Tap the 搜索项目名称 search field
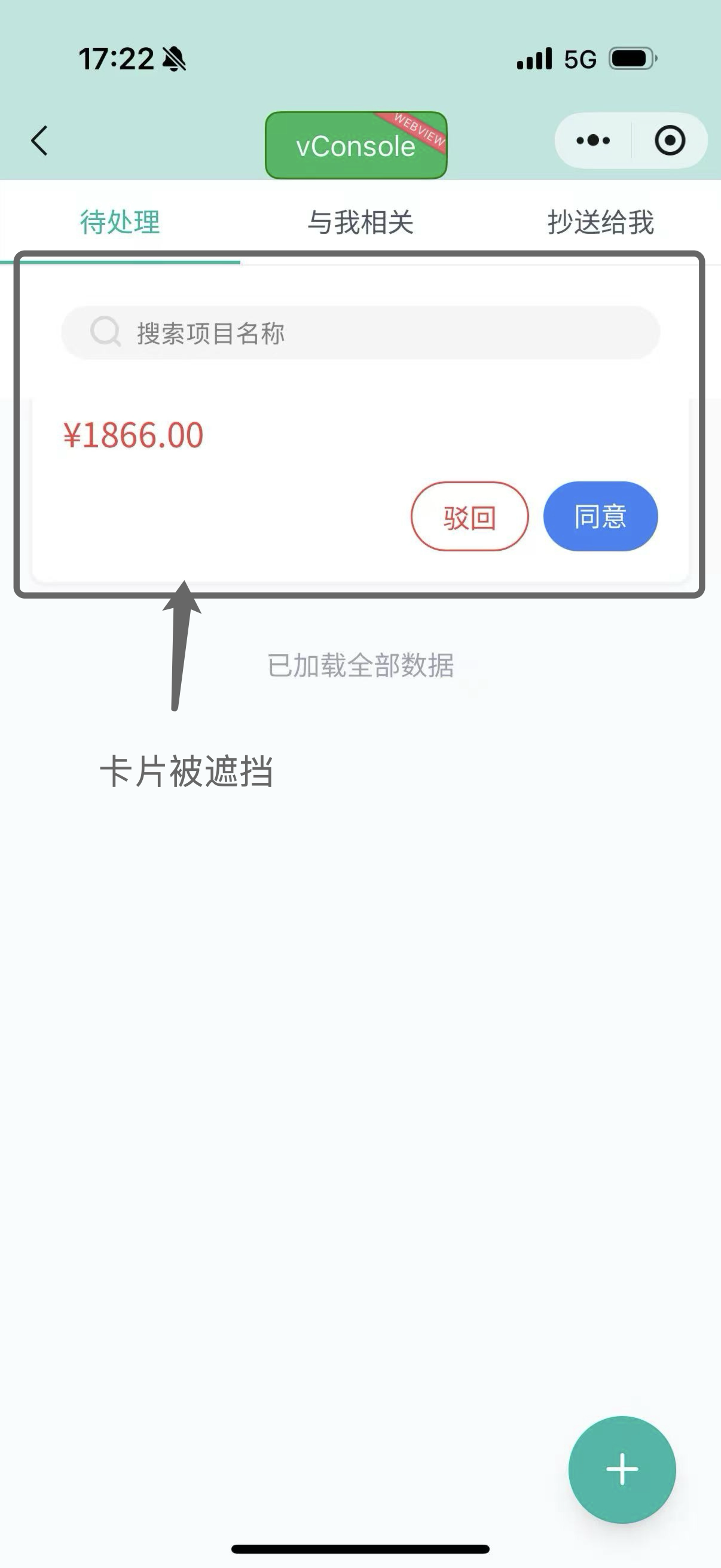721x1568 pixels. 360,332
